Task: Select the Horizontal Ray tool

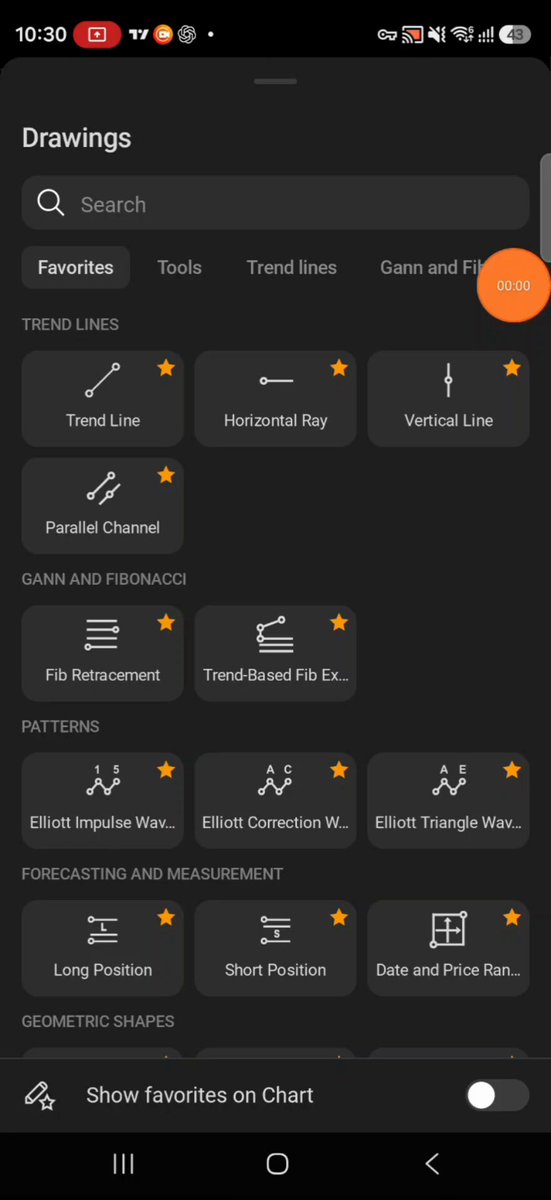Action: 275,398
